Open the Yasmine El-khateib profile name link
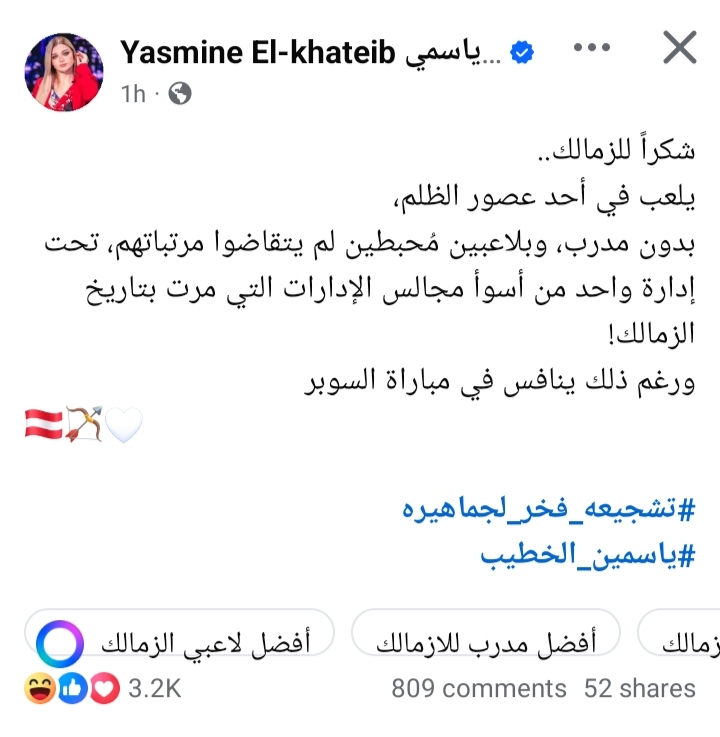The image size is (720, 737). [x=310, y=53]
